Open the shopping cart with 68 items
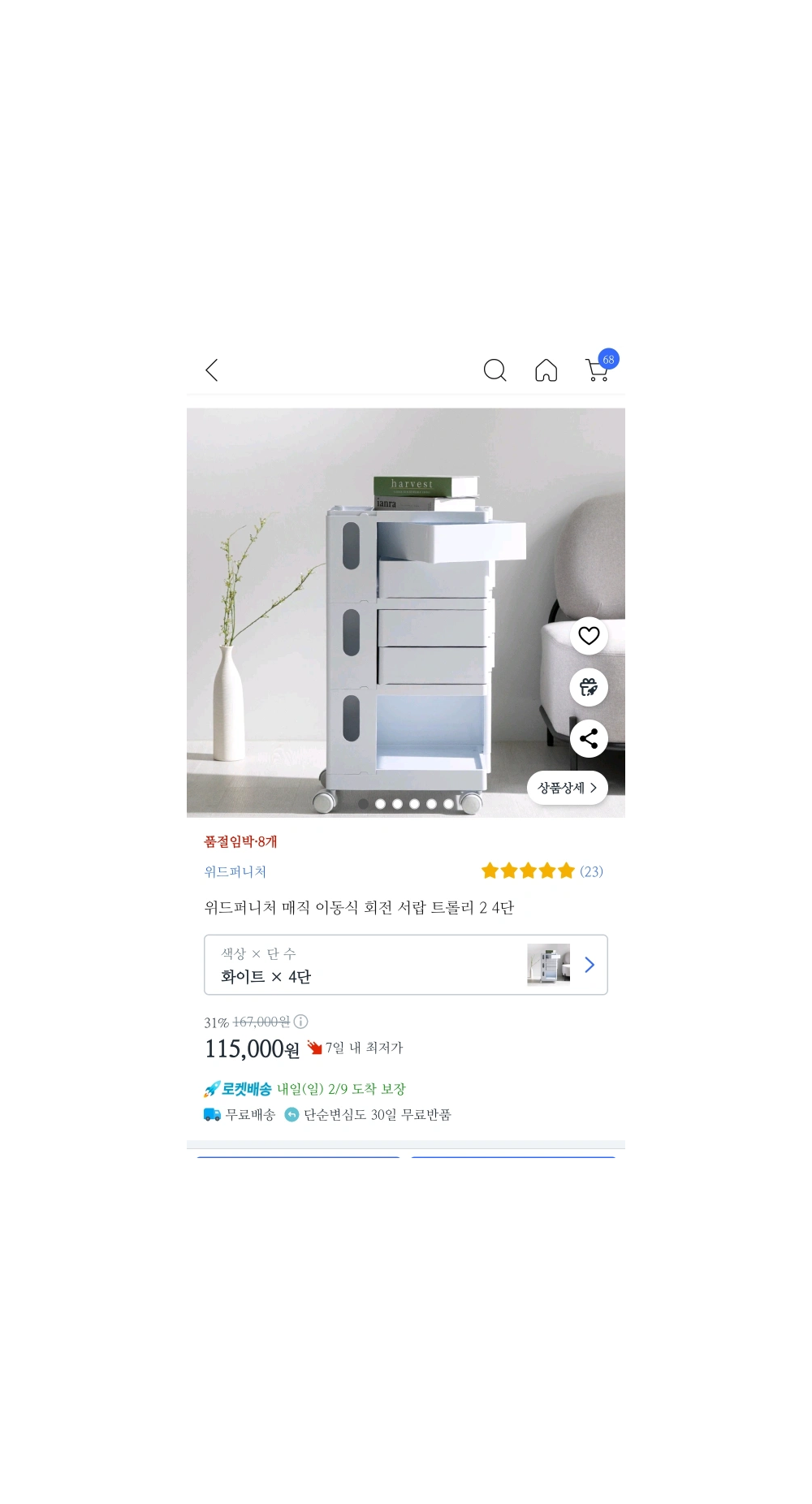This screenshot has height=1504, width=812. [x=598, y=370]
